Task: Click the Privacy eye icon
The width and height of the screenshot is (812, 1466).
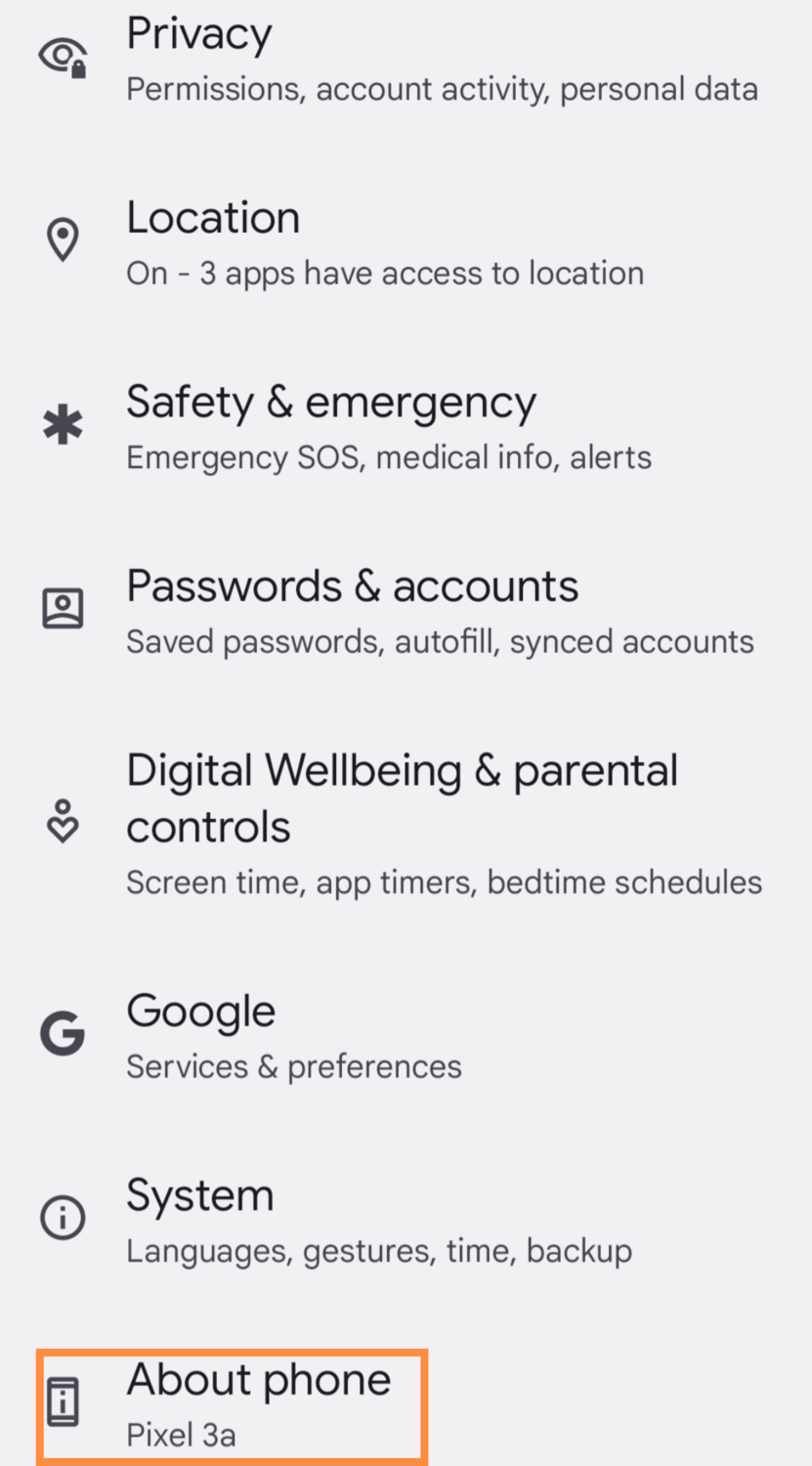Action: (x=62, y=56)
